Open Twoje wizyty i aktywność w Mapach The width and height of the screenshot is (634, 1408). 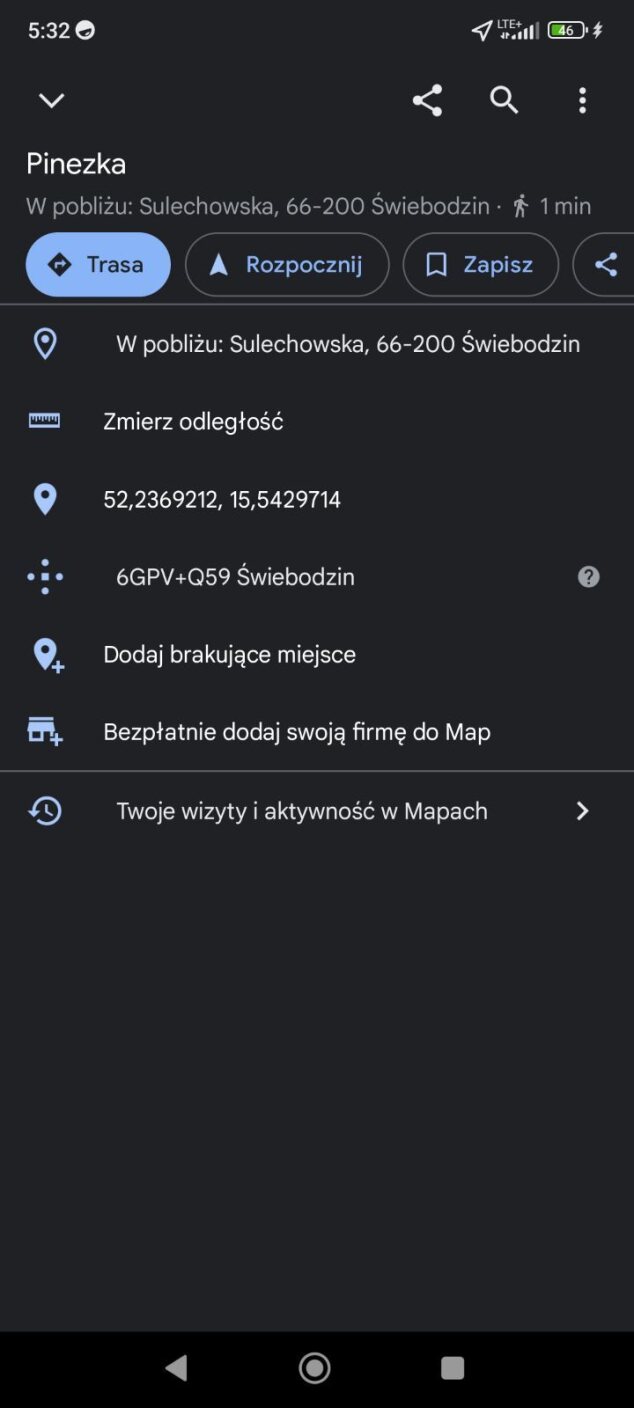click(302, 811)
